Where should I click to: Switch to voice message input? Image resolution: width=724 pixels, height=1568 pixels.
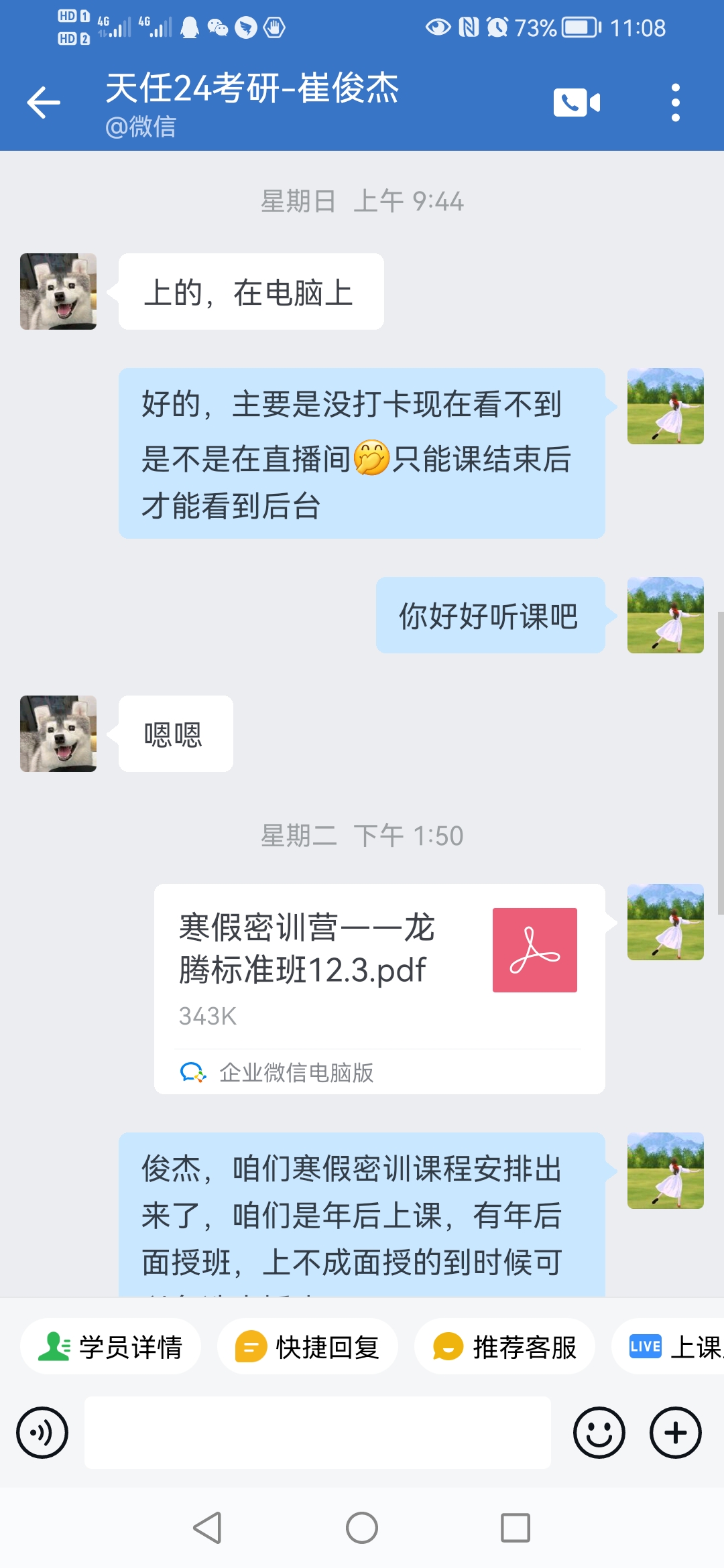[x=42, y=1433]
